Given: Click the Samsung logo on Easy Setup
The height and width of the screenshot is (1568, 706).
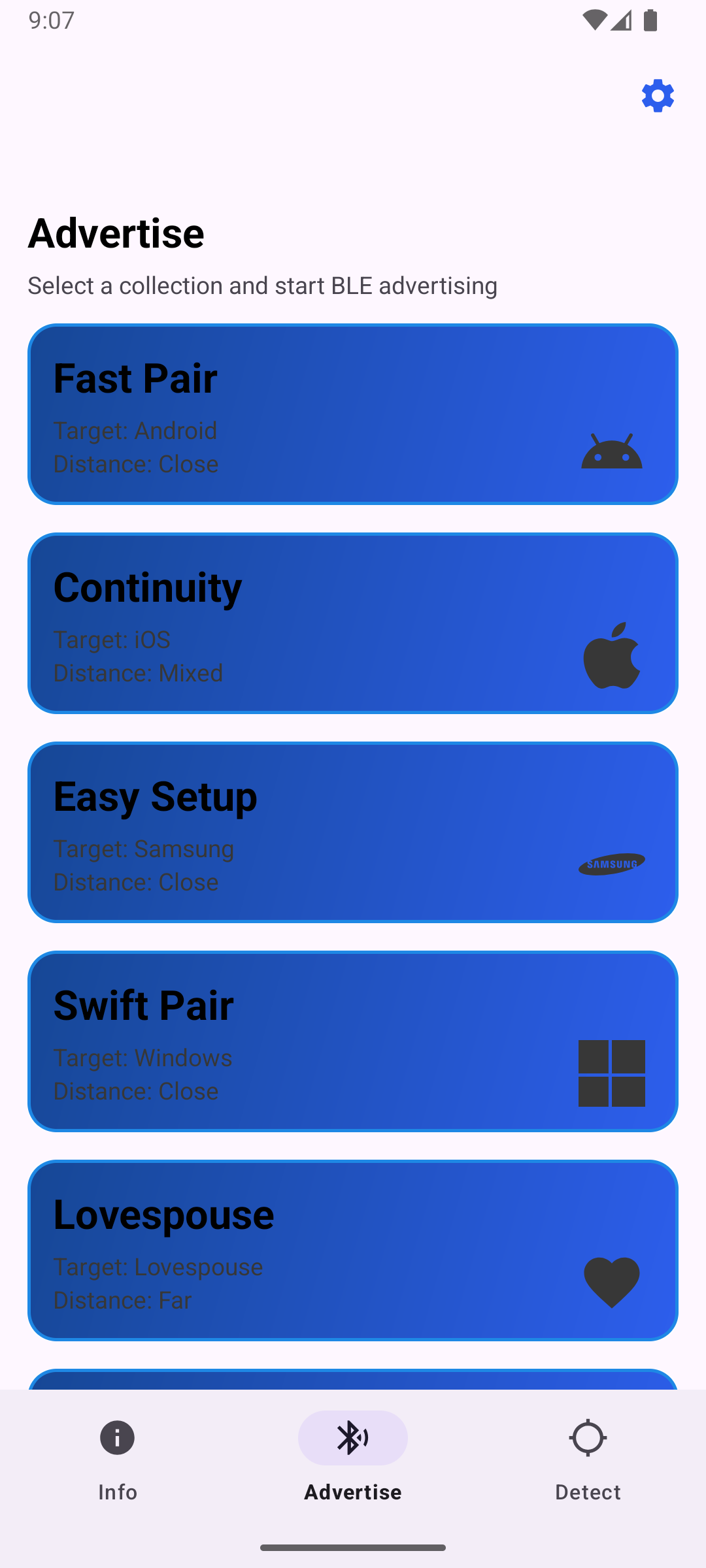Looking at the screenshot, I should point(611,864).
